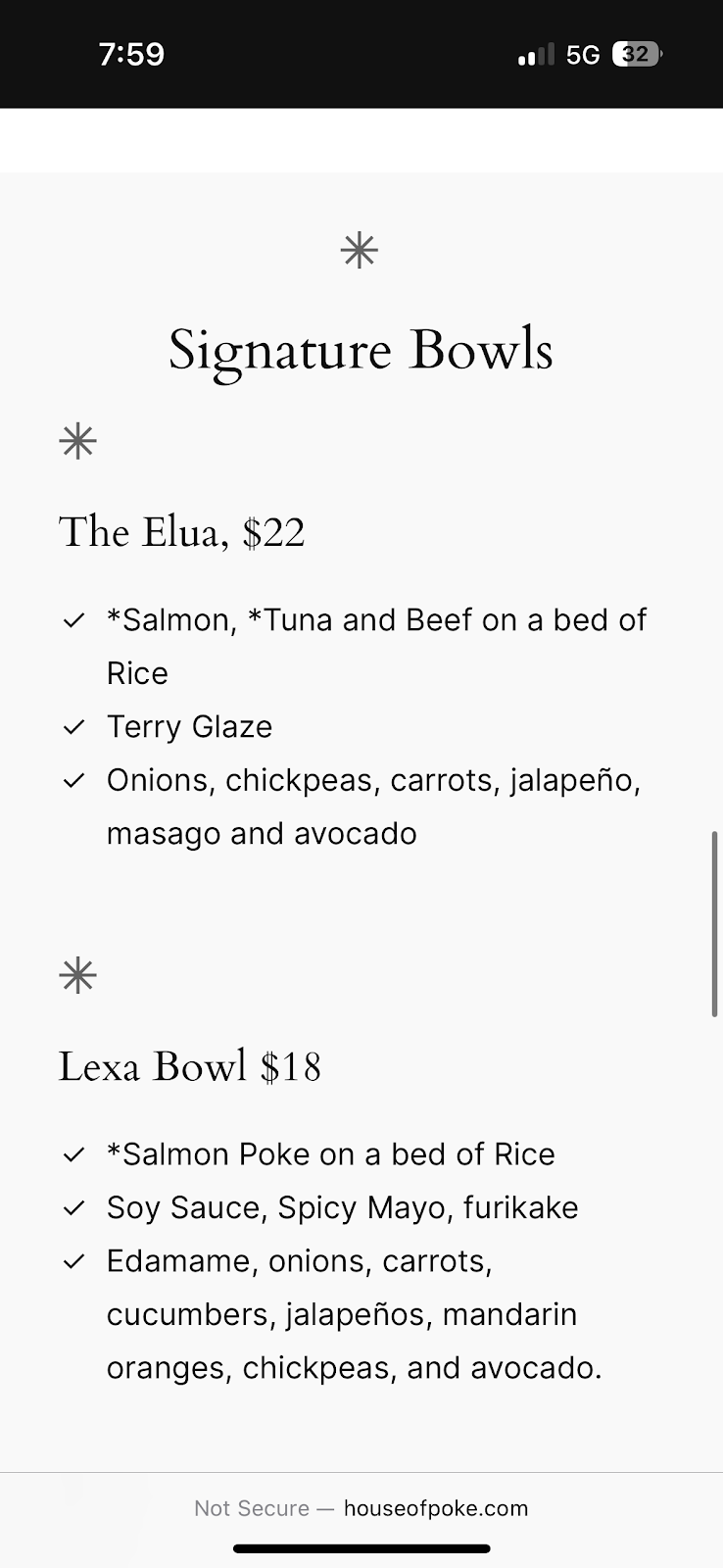
Task: Tap the cellular signal bars icon
Action: [533, 54]
